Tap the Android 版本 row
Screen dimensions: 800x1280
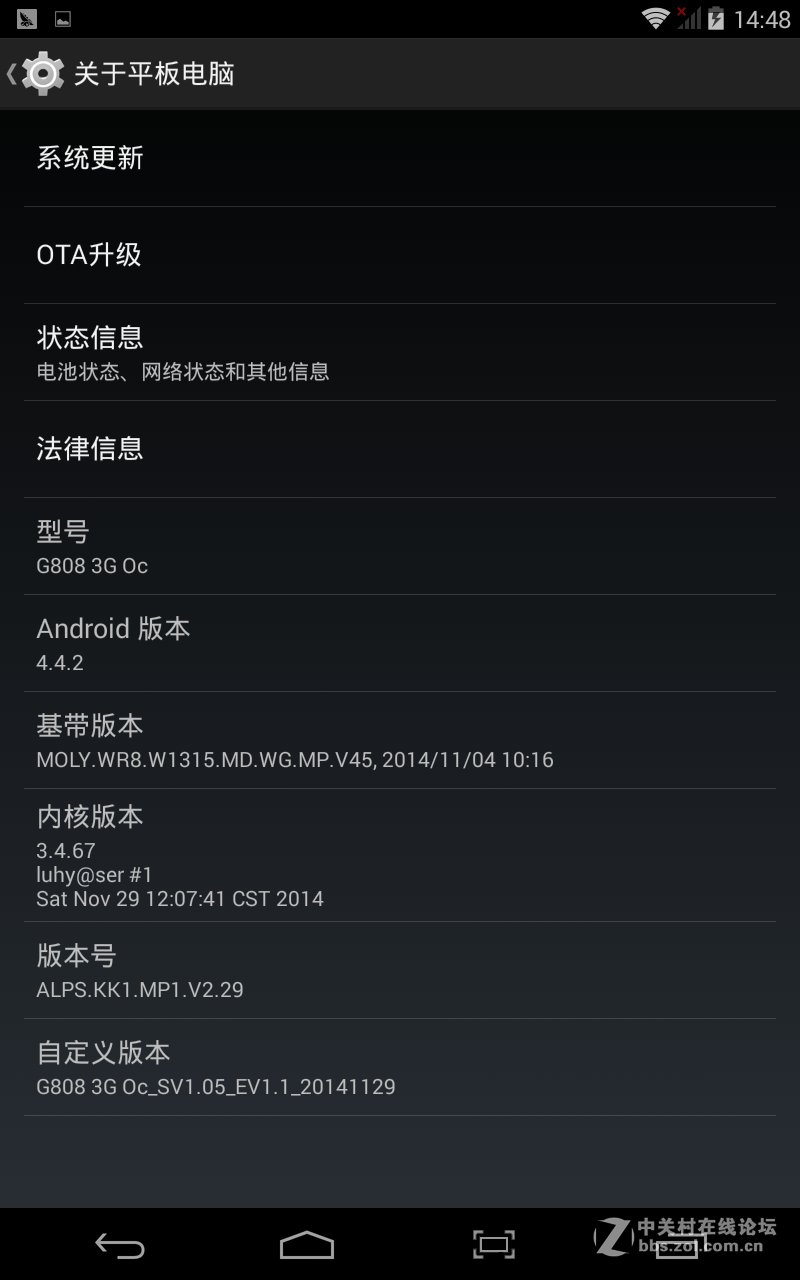coord(400,643)
